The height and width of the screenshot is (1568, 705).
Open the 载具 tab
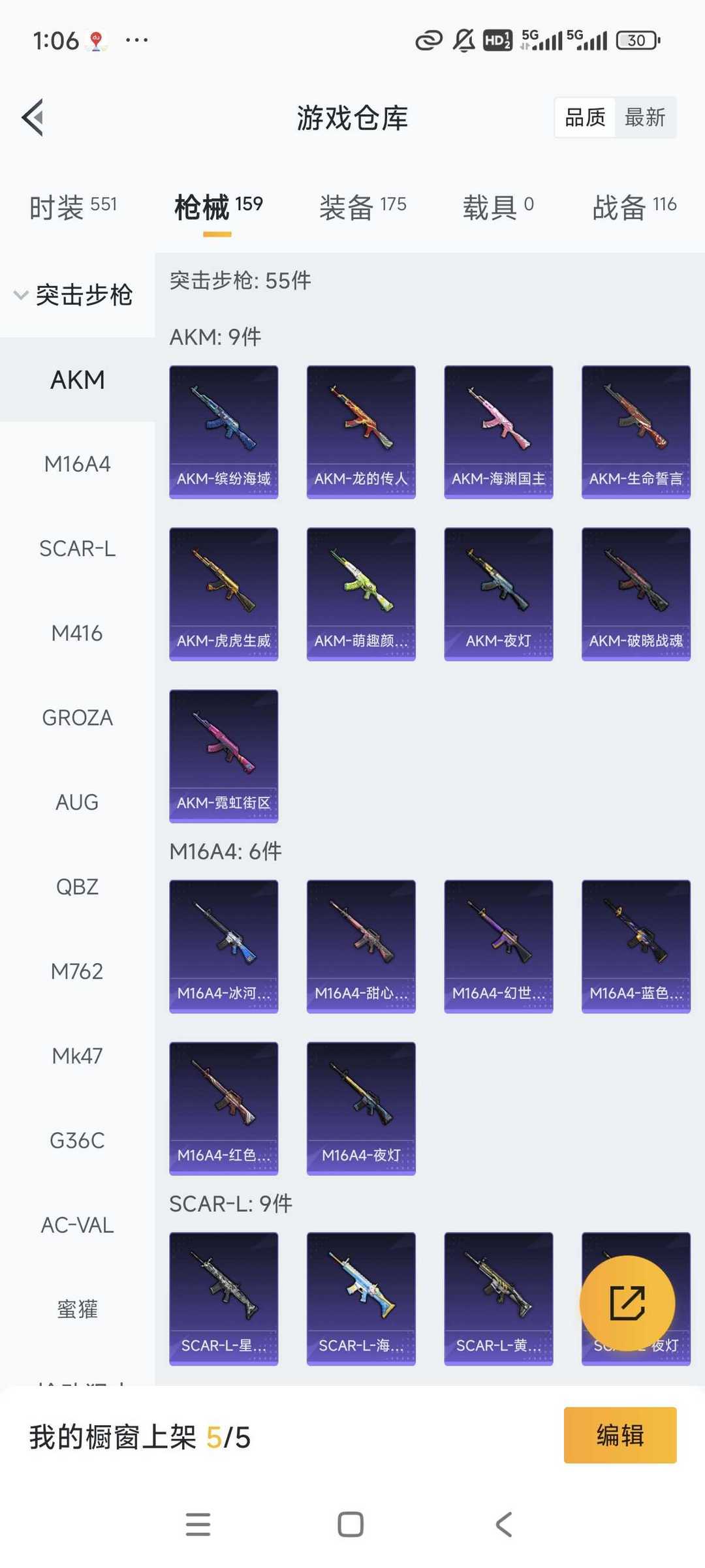pos(499,208)
